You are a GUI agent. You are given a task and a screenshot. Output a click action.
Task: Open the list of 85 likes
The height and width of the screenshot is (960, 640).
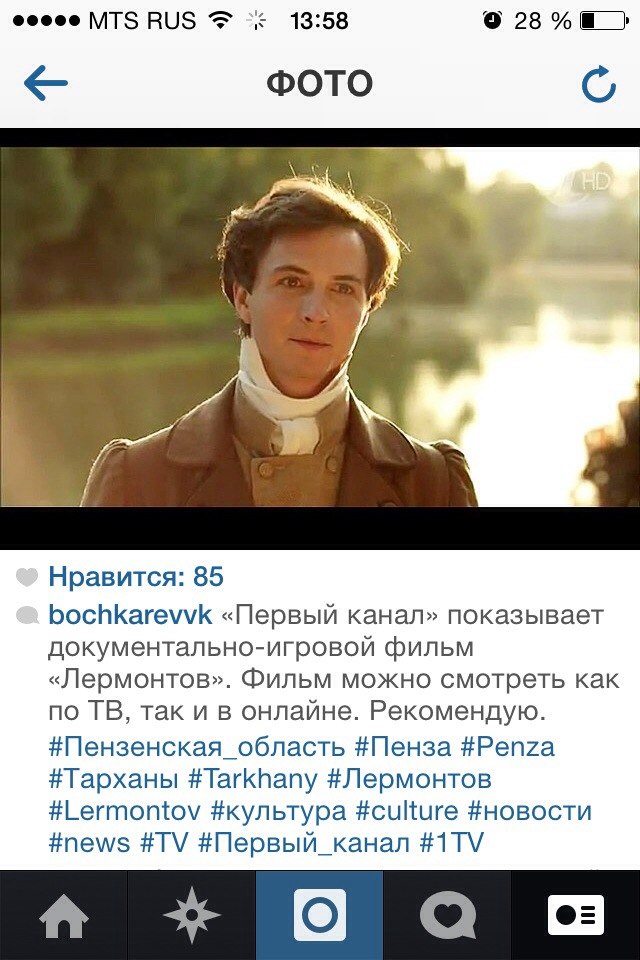pyautogui.click(x=136, y=577)
